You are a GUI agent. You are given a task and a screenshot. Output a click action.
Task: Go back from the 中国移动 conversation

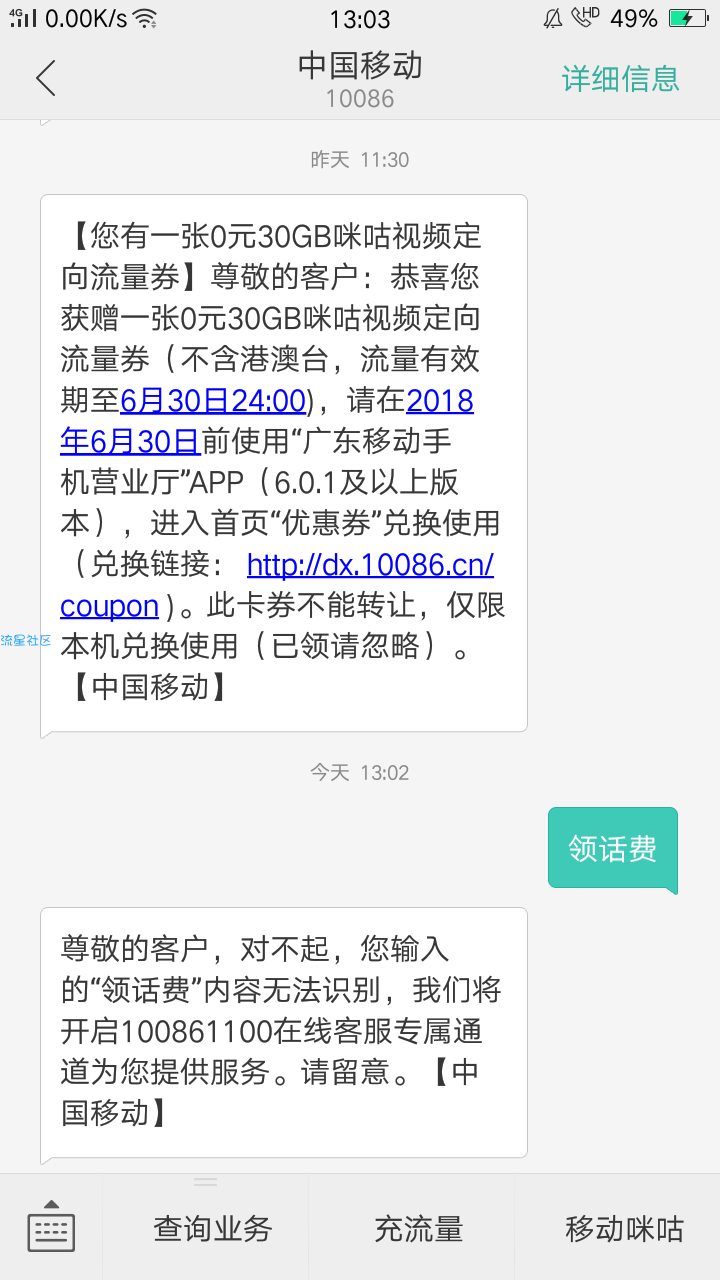point(46,78)
